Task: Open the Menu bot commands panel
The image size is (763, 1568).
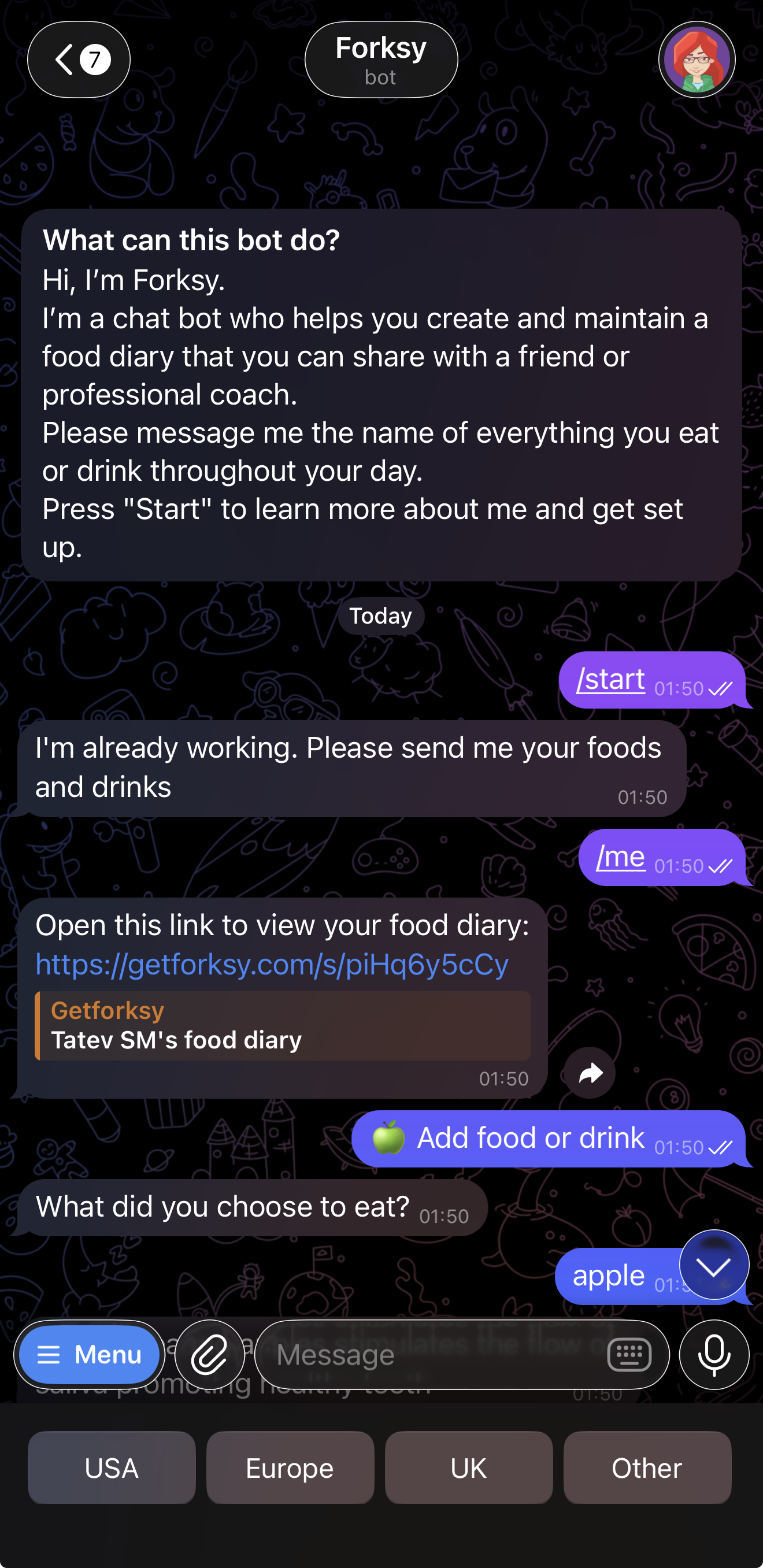Action: [89, 1354]
